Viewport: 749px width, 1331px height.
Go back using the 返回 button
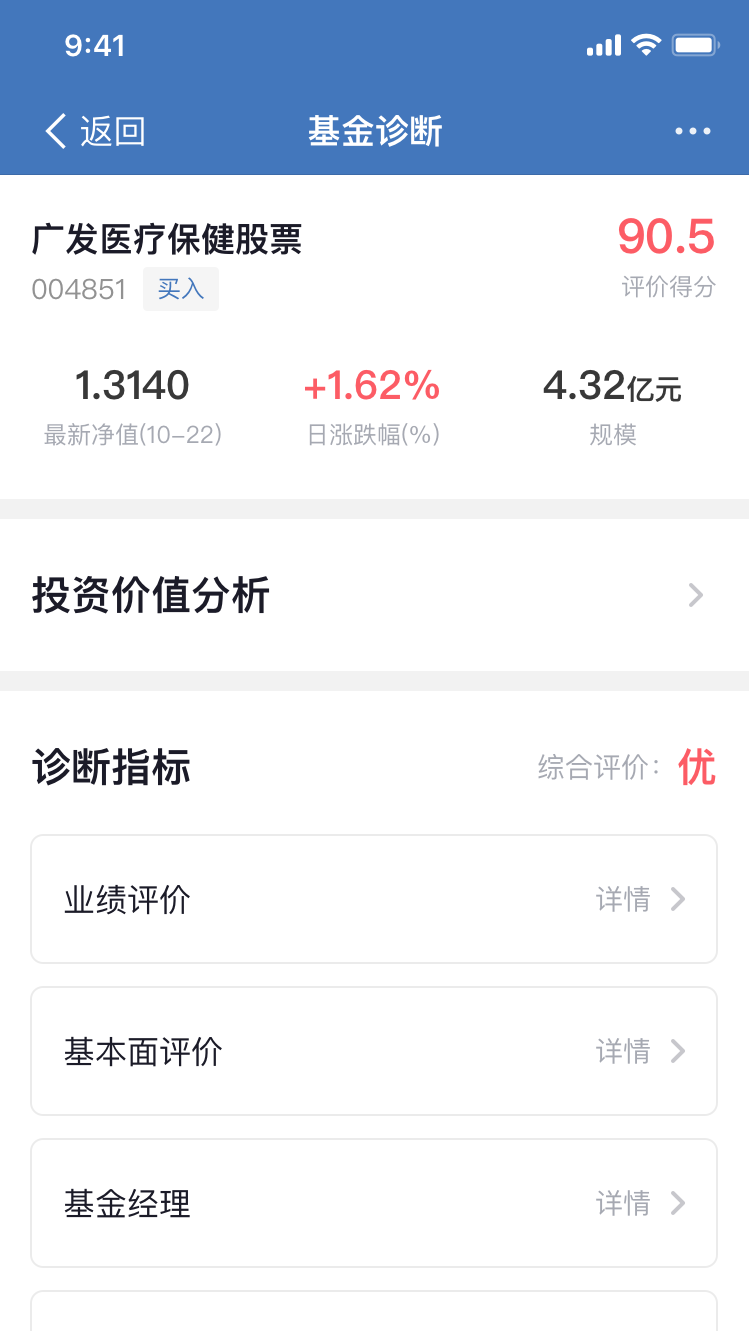click(95, 131)
